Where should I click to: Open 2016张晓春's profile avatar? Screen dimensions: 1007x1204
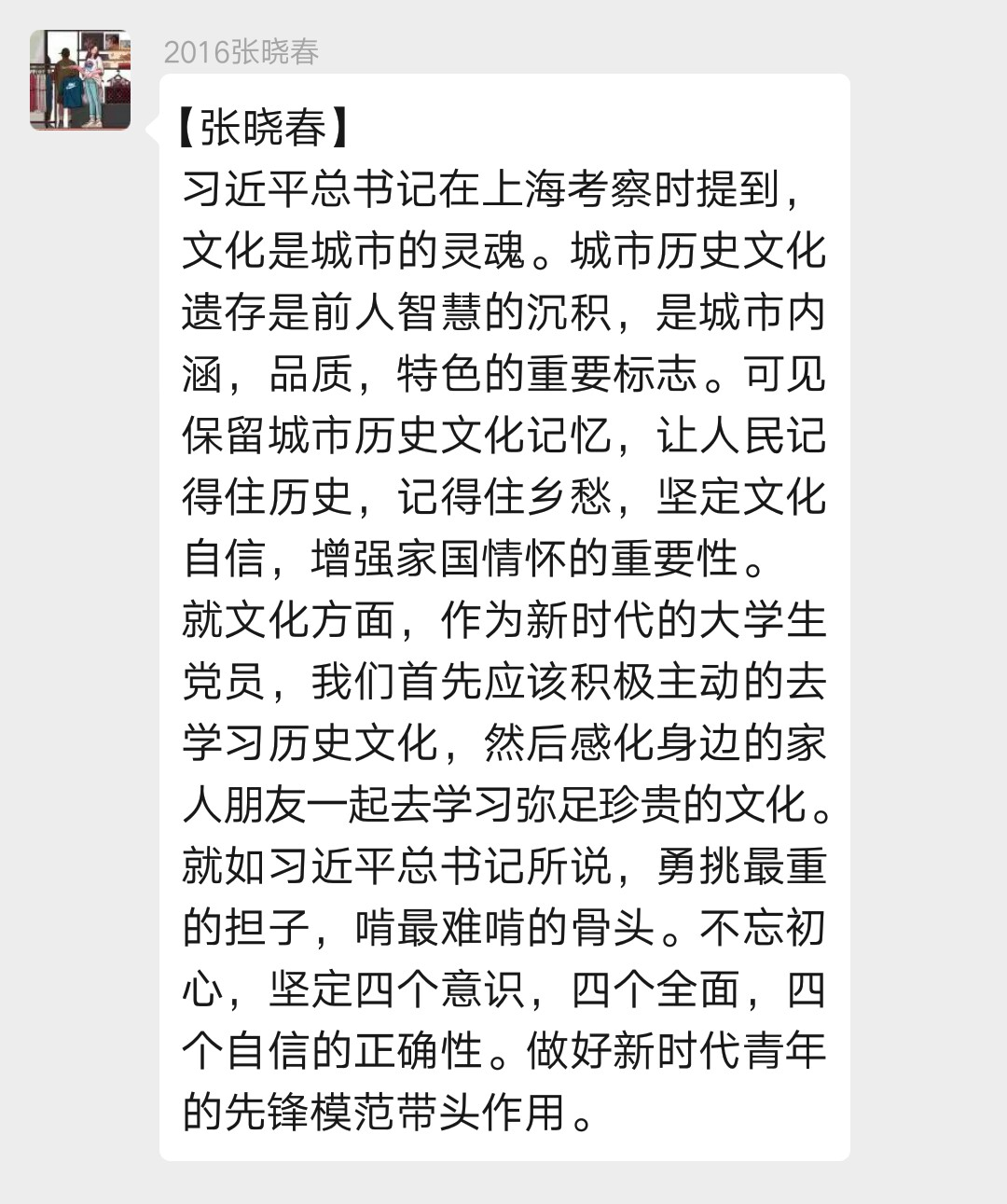(x=80, y=80)
